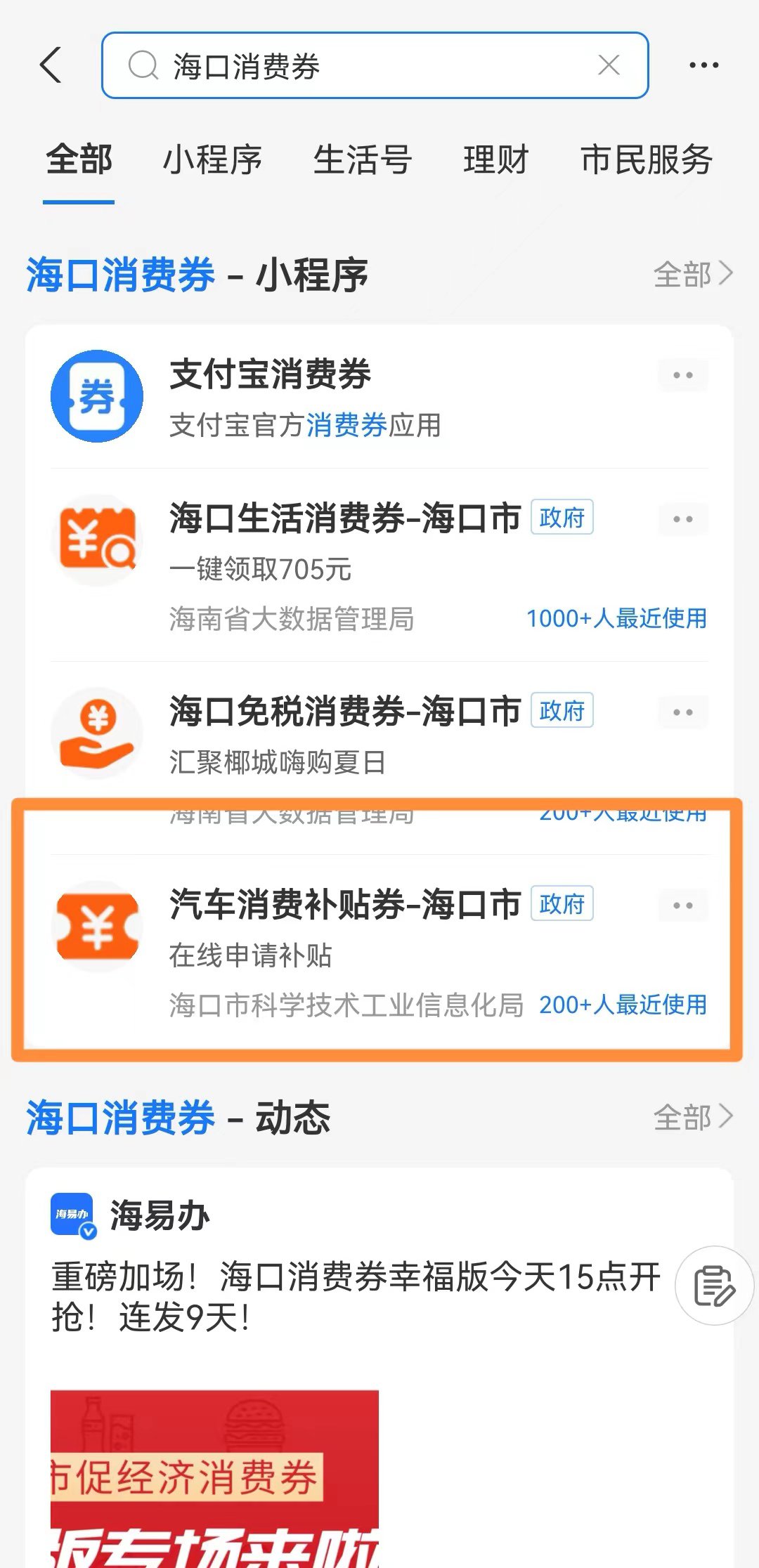
Task: Go back using the arrow icon
Action: [51, 65]
